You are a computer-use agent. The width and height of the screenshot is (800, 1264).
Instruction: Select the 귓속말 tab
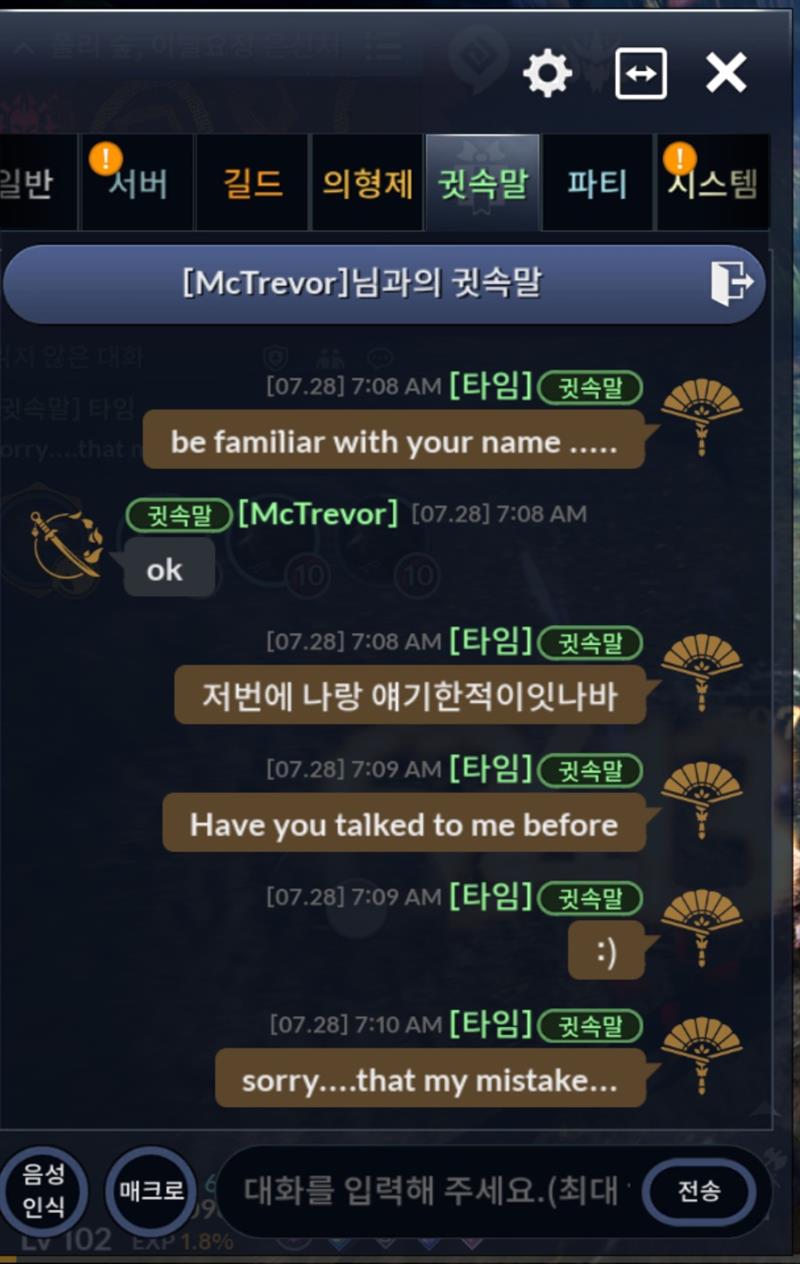click(x=483, y=184)
